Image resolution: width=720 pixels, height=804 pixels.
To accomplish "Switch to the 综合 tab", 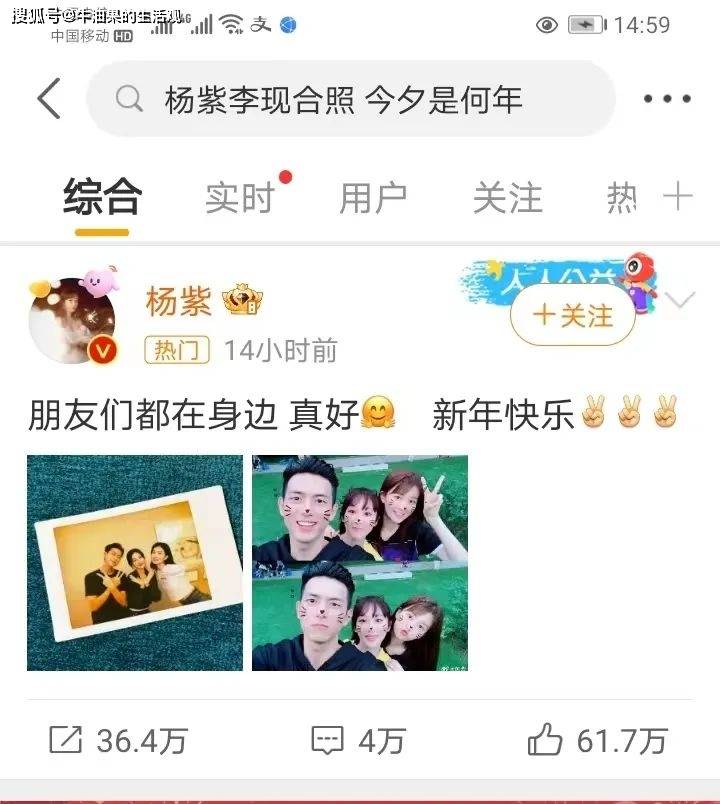I will click(102, 198).
